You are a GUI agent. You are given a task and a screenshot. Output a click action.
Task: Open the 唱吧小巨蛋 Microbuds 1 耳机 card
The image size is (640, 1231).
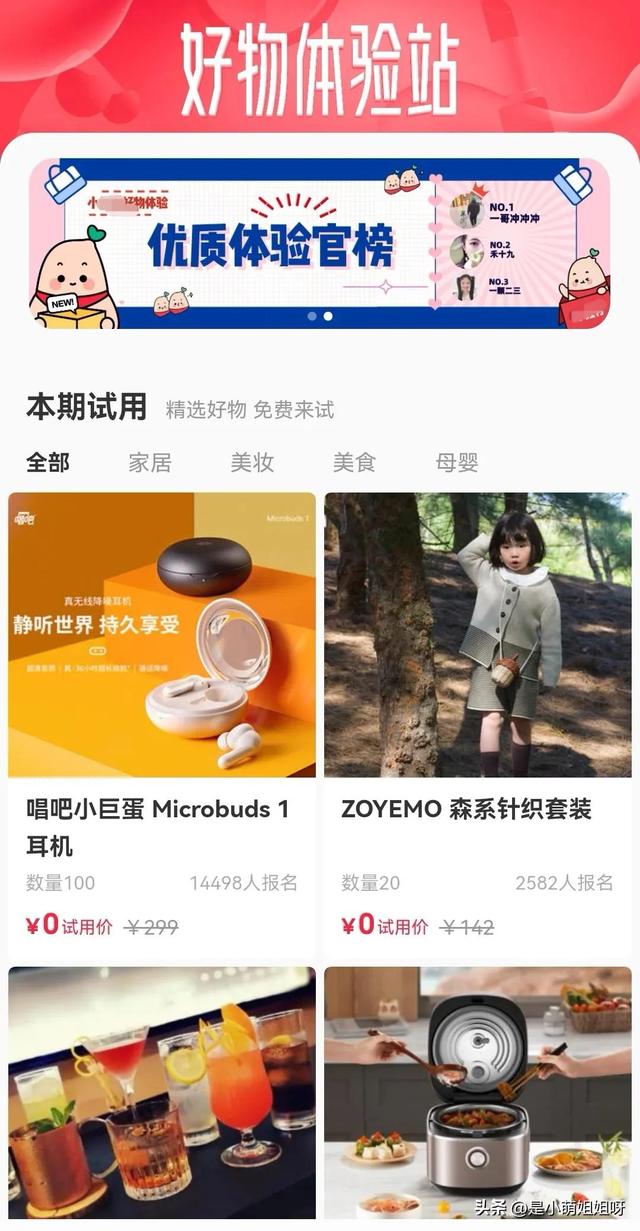[x=162, y=720]
